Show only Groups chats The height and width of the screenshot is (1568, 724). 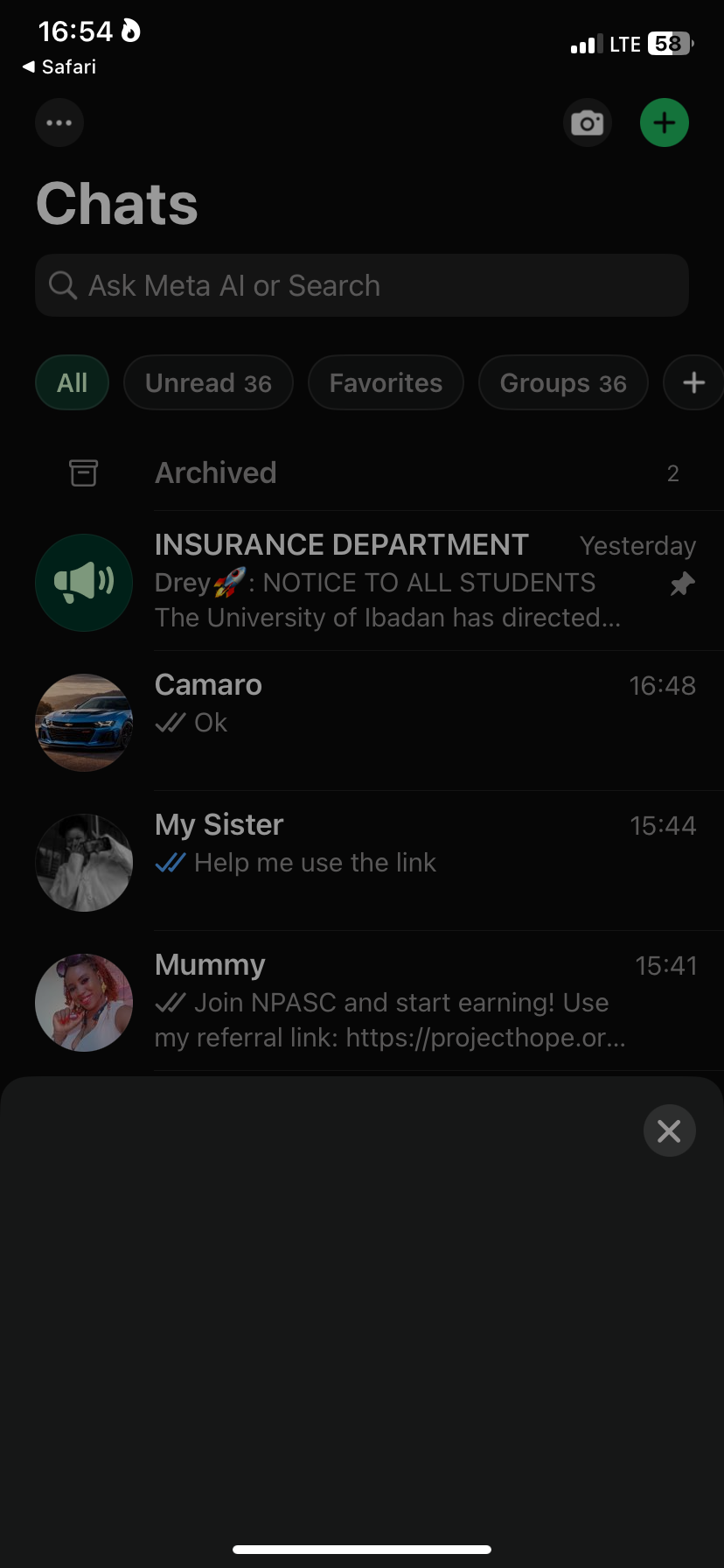[562, 382]
